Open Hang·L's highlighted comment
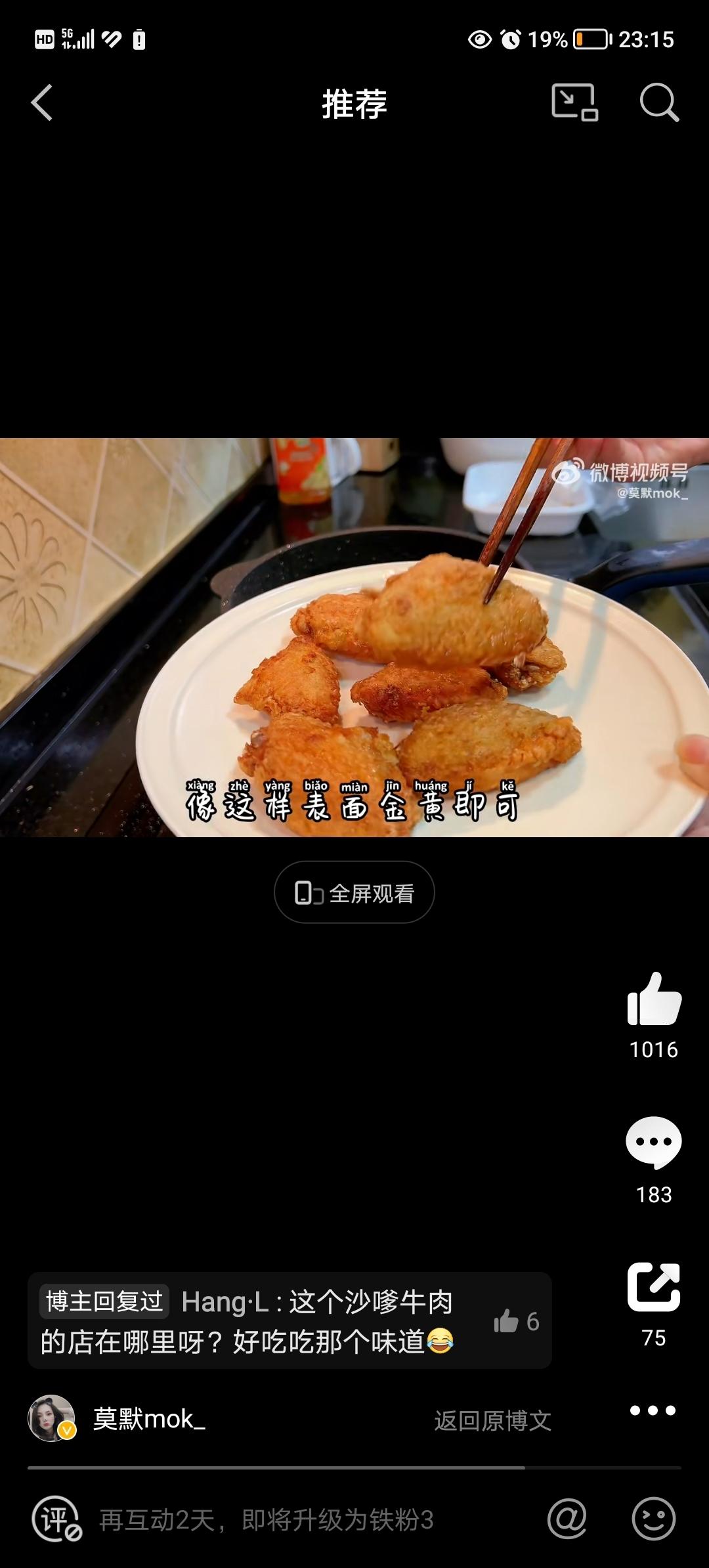The image size is (709, 1568). [x=263, y=1321]
